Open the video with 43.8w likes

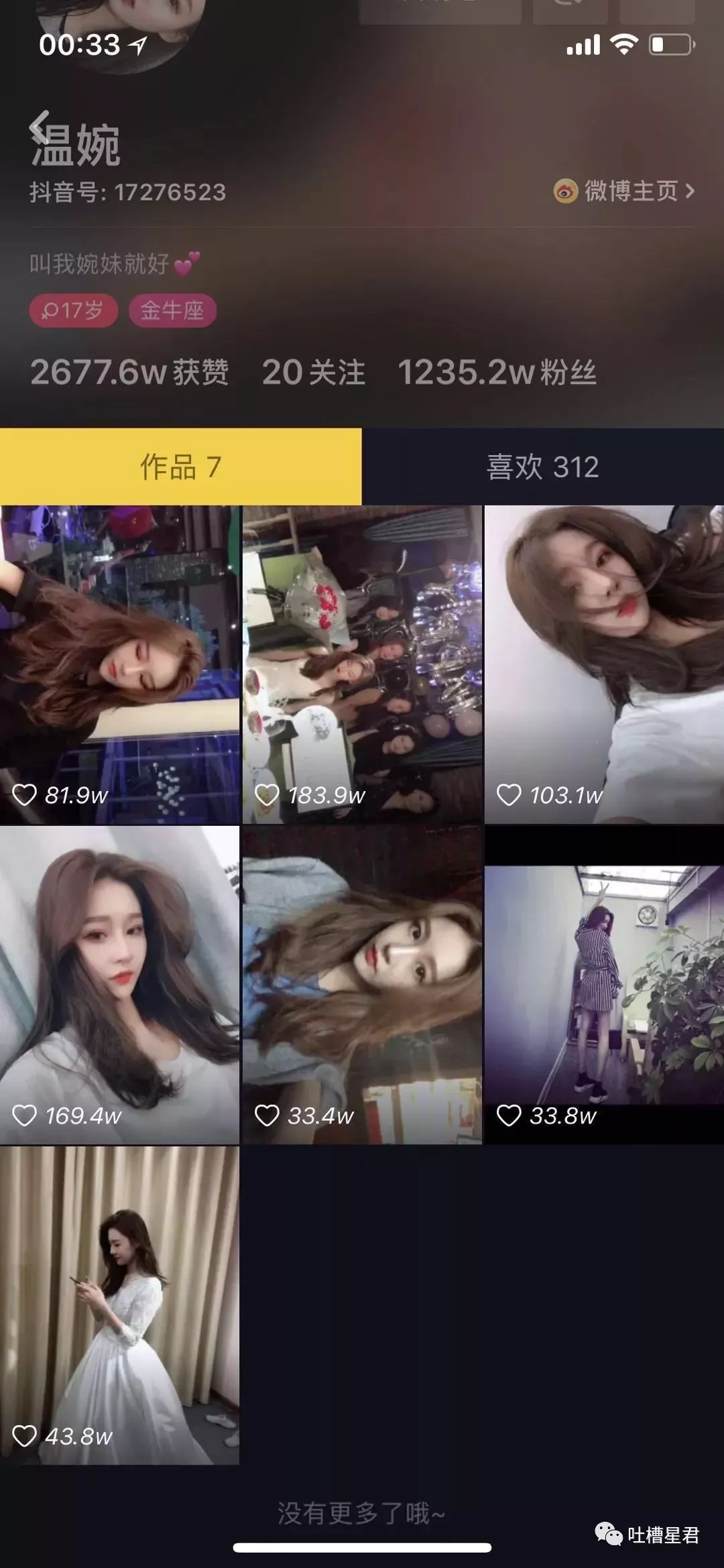[119, 1305]
